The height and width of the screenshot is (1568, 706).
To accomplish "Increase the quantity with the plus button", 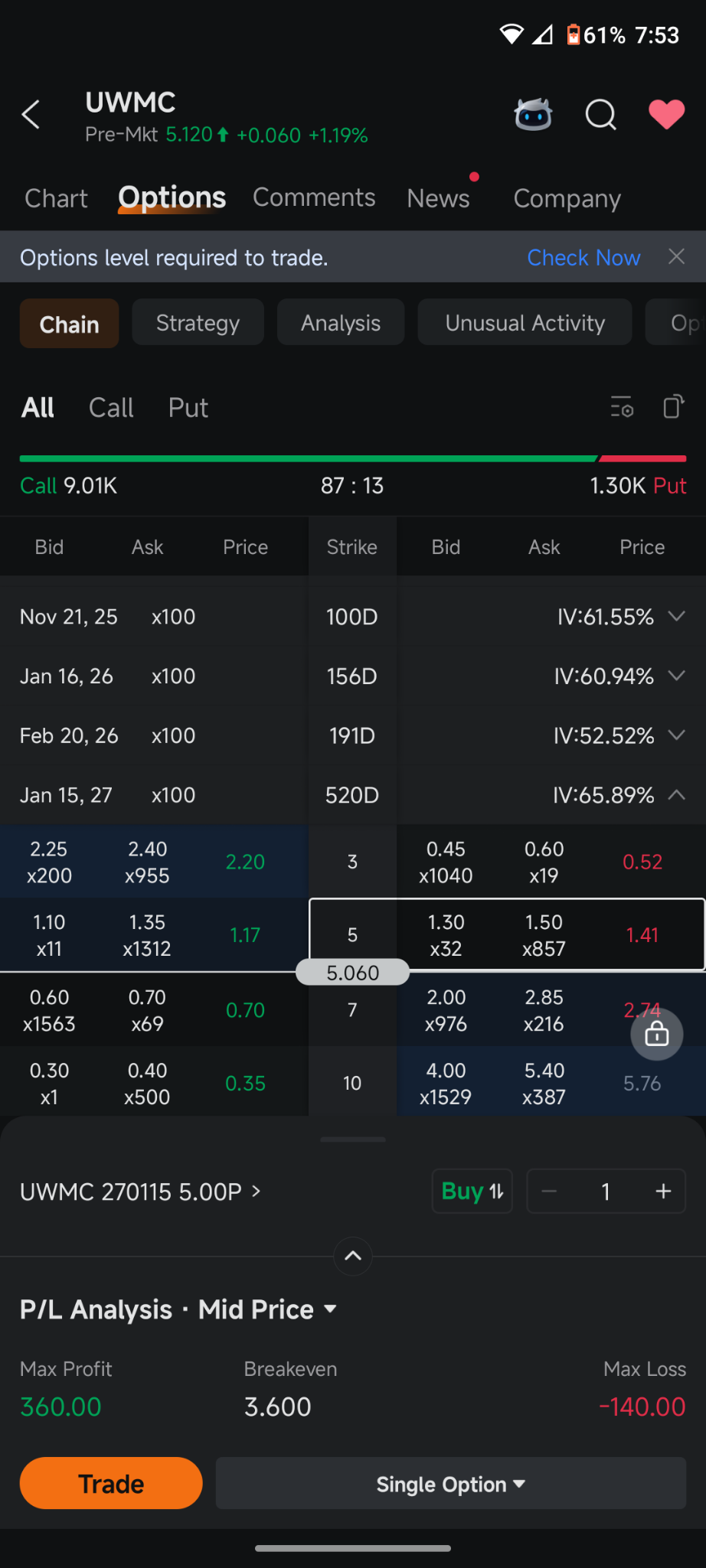I will (x=663, y=1191).
